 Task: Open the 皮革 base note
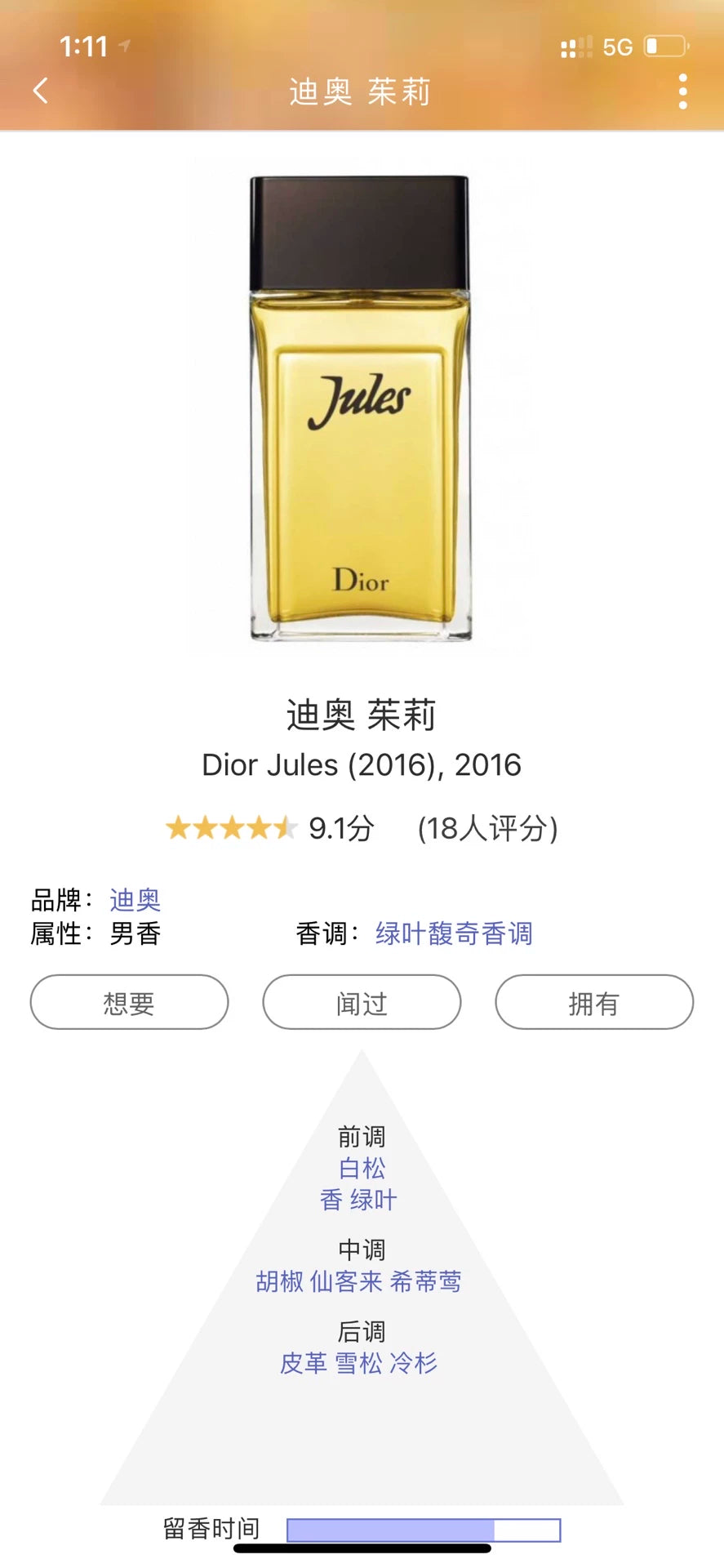[303, 1363]
